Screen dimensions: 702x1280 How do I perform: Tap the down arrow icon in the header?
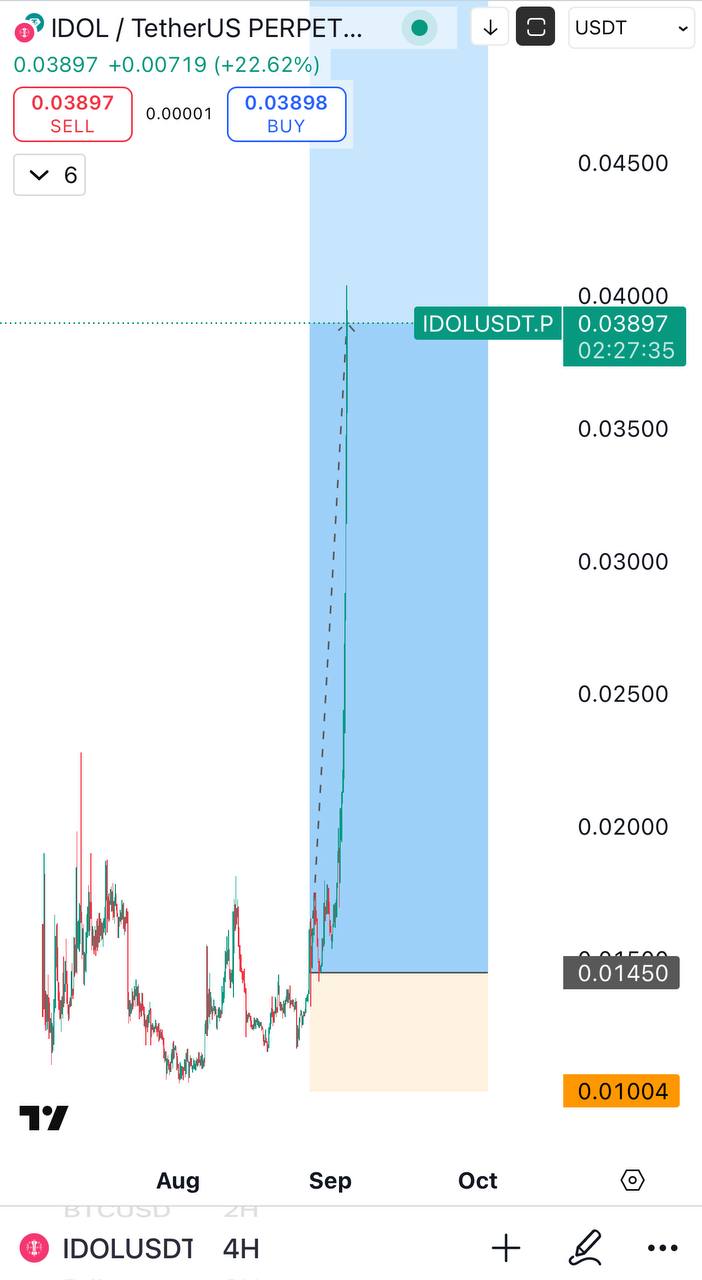coord(490,28)
